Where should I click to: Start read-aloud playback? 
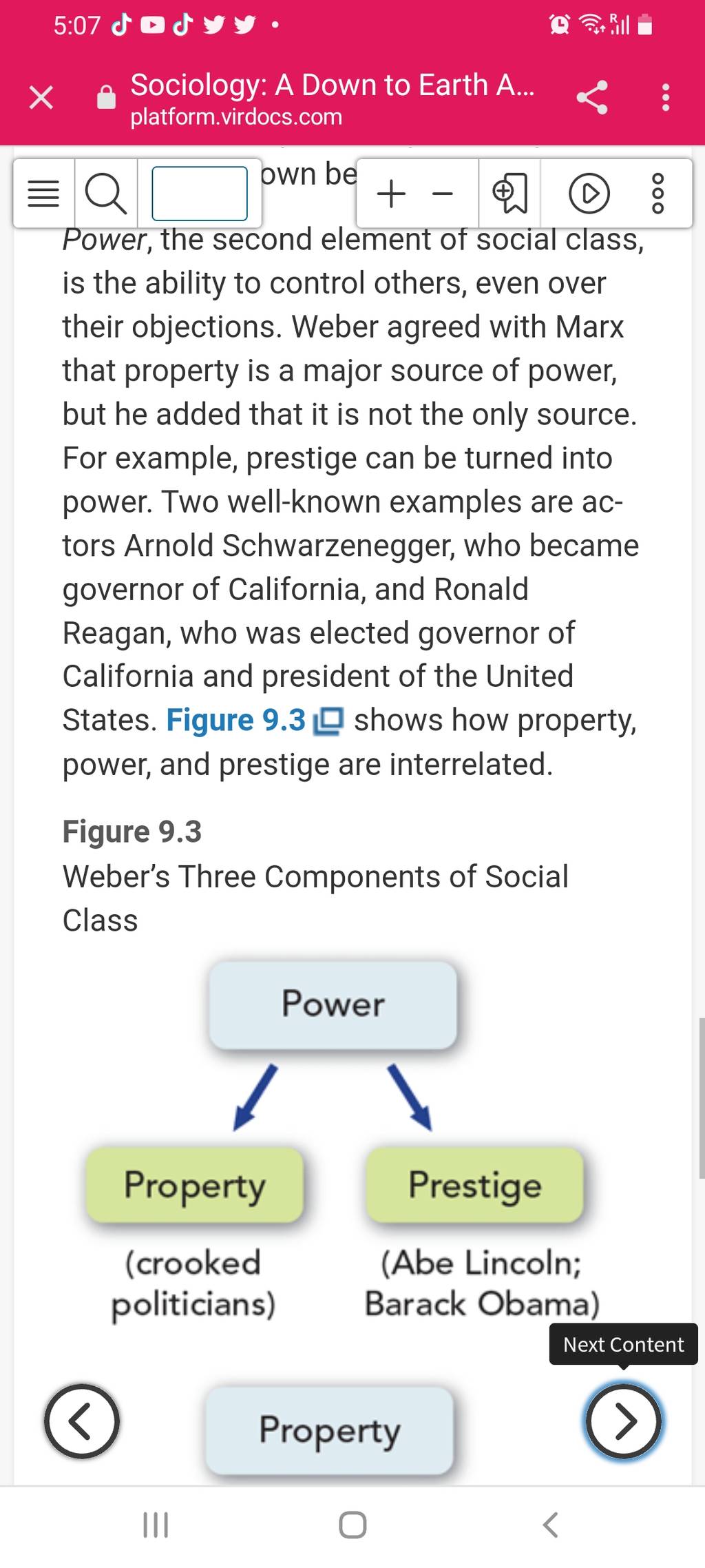pyautogui.click(x=589, y=194)
